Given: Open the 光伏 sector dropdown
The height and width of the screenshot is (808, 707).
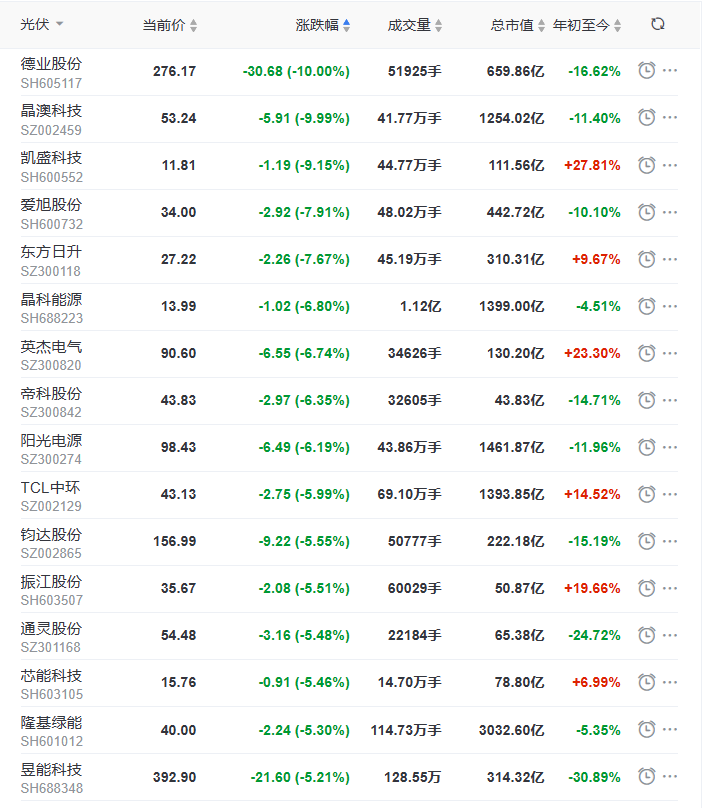Looking at the screenshot, I should coord(42,25).
